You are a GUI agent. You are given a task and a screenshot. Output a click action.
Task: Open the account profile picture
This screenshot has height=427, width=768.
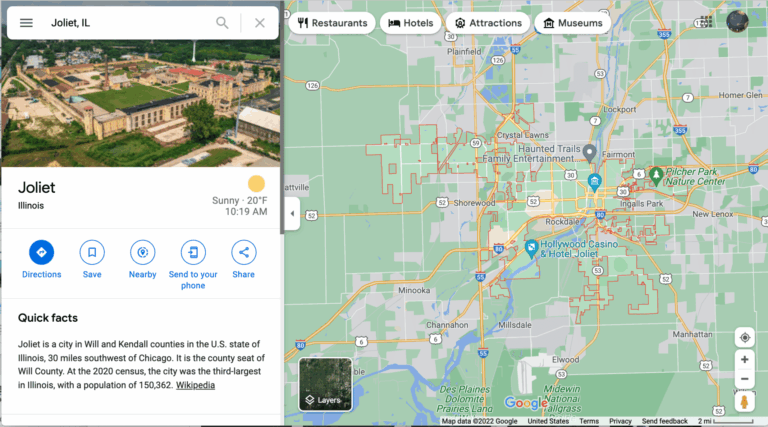click(x=737, y=21)
